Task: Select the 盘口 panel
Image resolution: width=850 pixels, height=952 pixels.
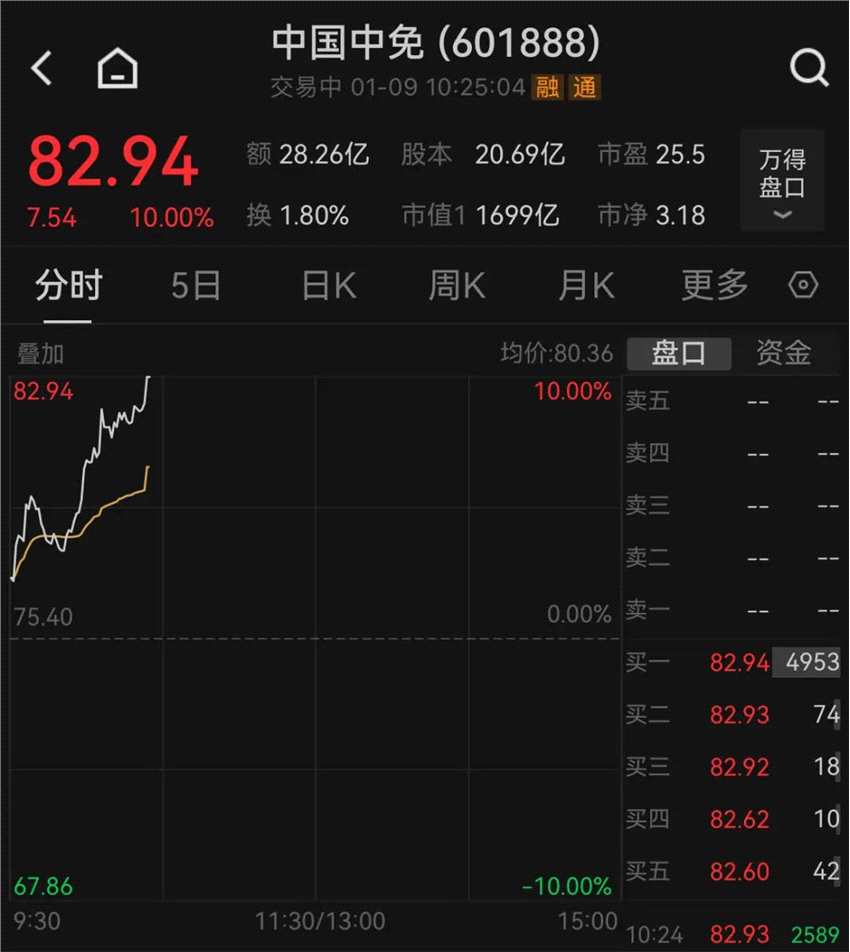Action: pyautogui.click(x=679, y=353)
